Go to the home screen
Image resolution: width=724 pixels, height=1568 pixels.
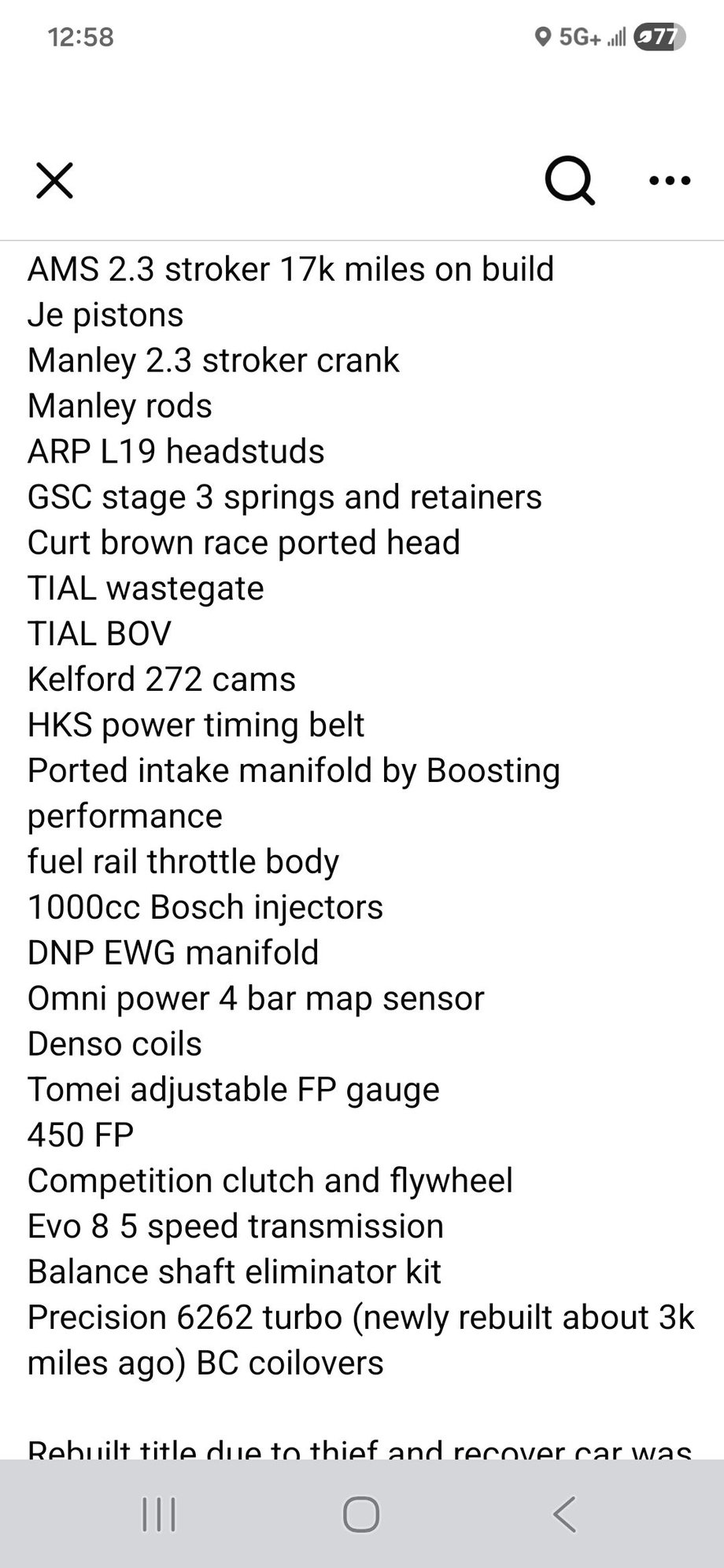(x=361, y=1514)
